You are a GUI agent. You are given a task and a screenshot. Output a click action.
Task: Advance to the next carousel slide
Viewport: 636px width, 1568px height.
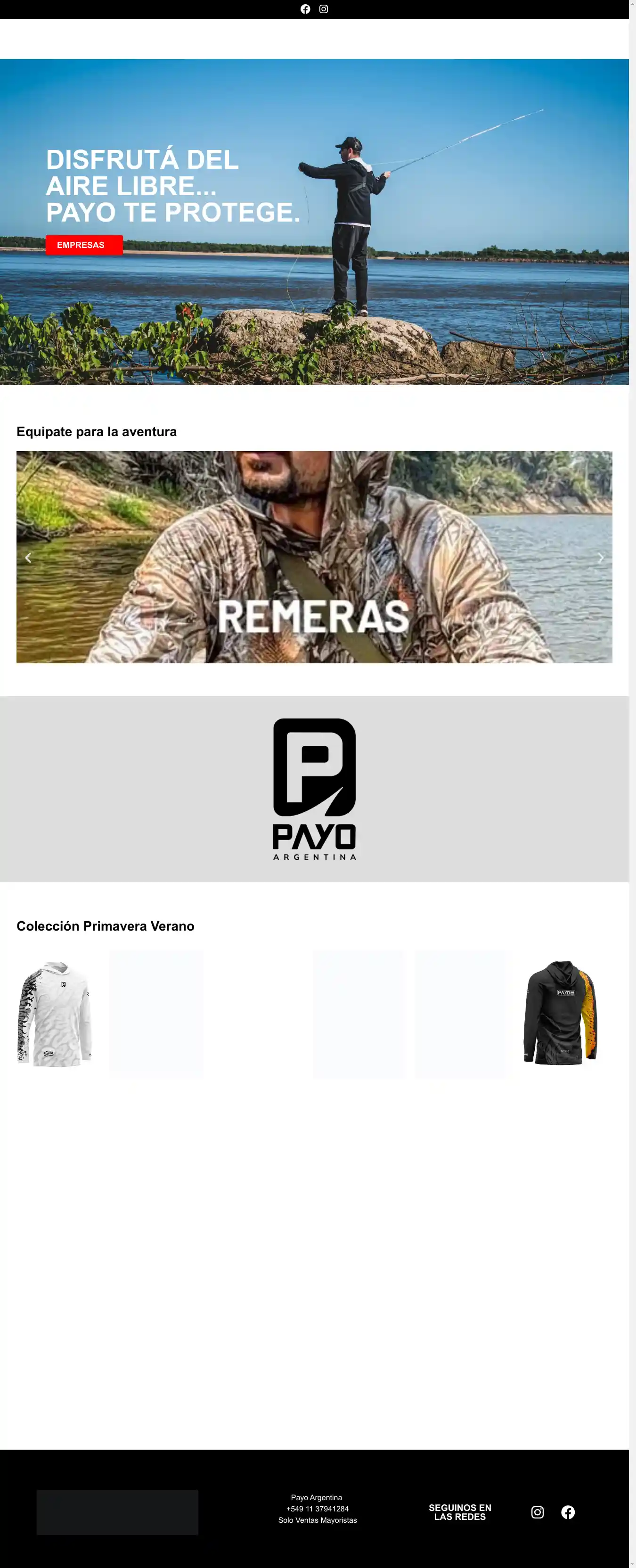point(600,558)
